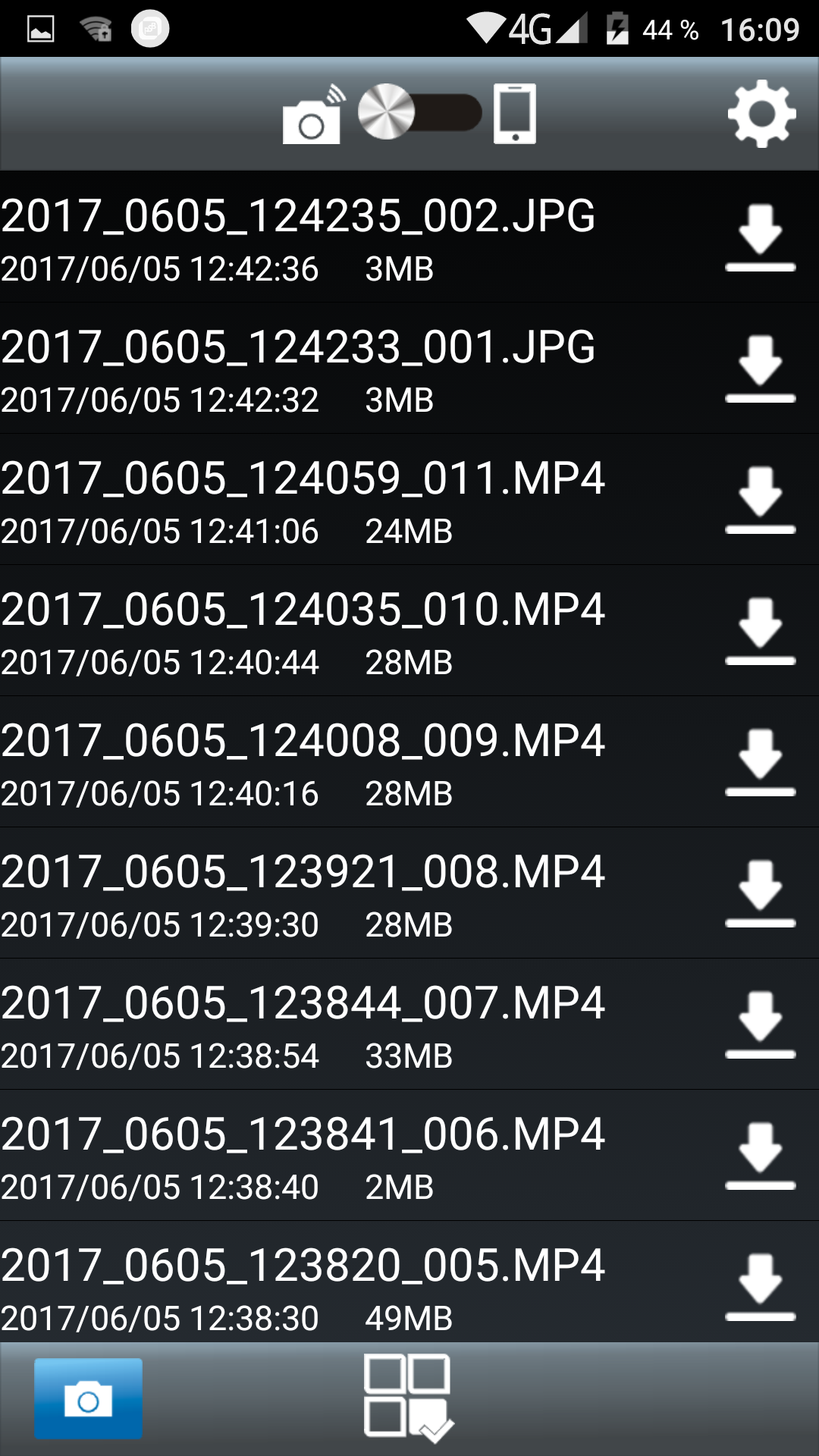Switch to the blue camera view

point(88,1399)
